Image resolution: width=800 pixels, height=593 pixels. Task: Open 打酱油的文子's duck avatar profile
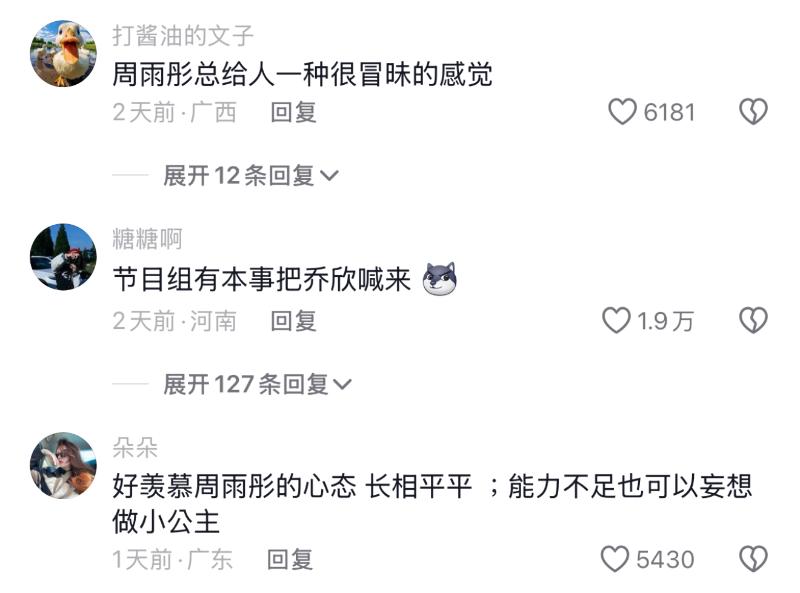(x=63, y=55)
